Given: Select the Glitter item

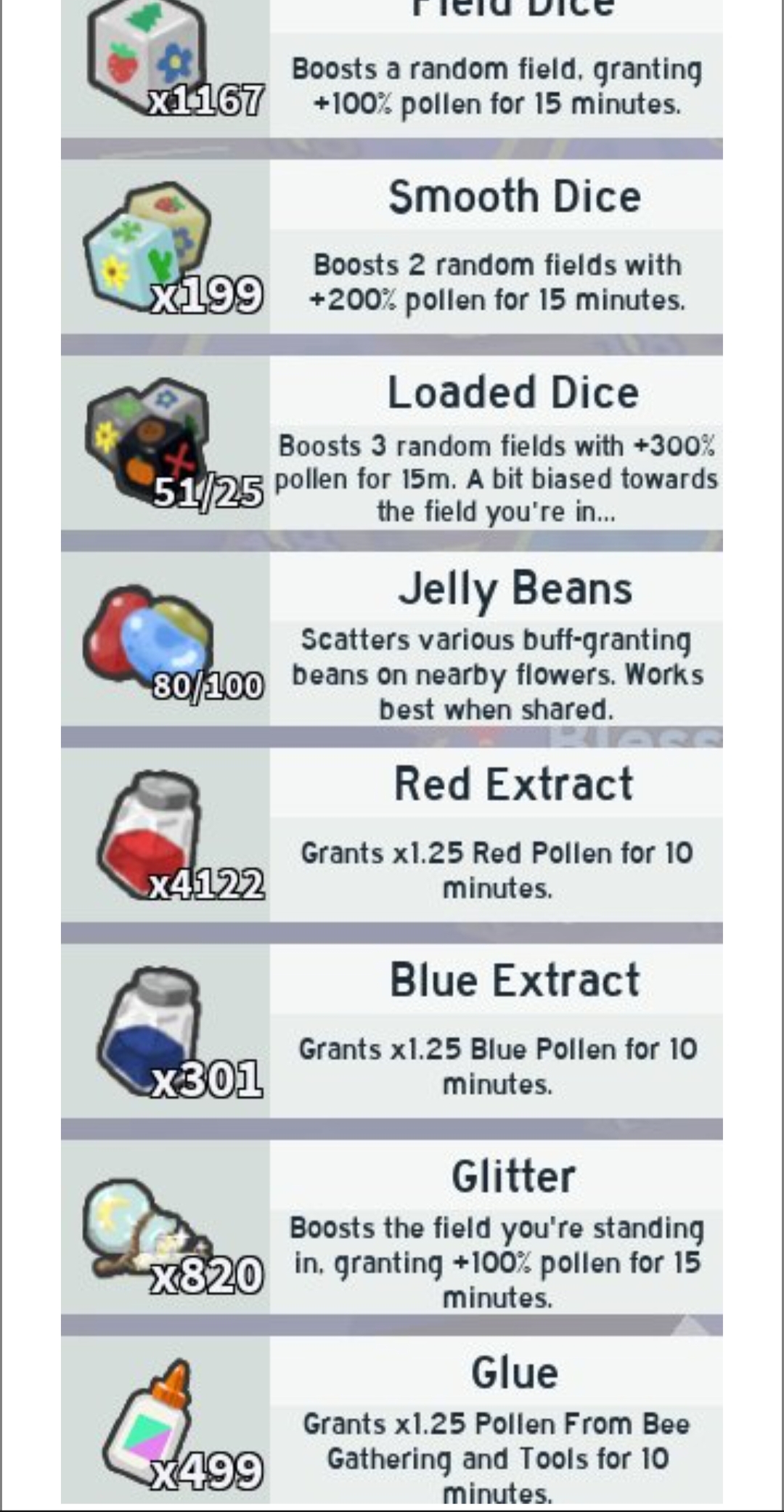Looking at the screenshot, I should (392, 1227).
